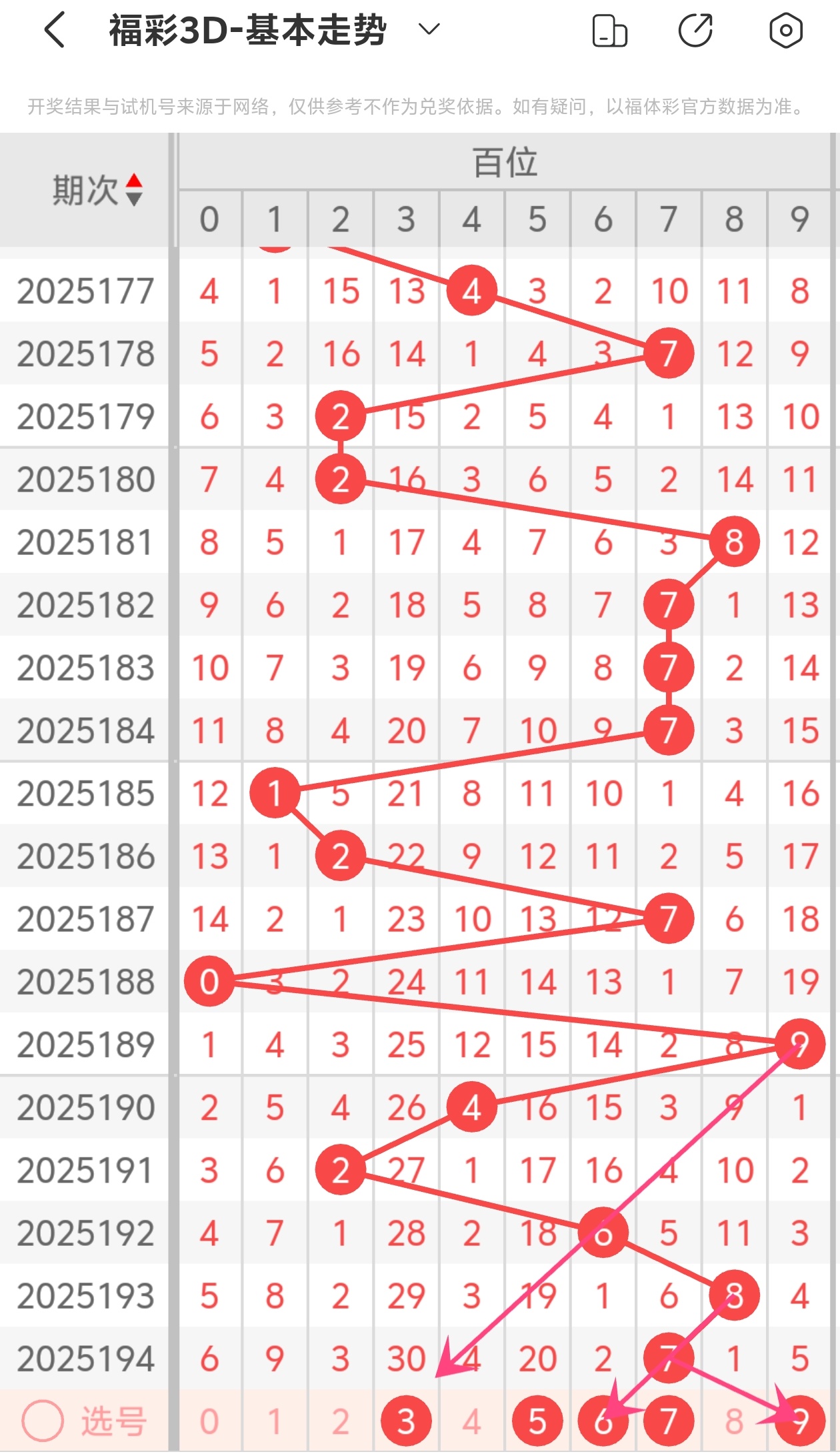The height and width of the screenshot is (1454, 840).
Task: Go back from the 福彩3D trend page
Action: point(55,30)
